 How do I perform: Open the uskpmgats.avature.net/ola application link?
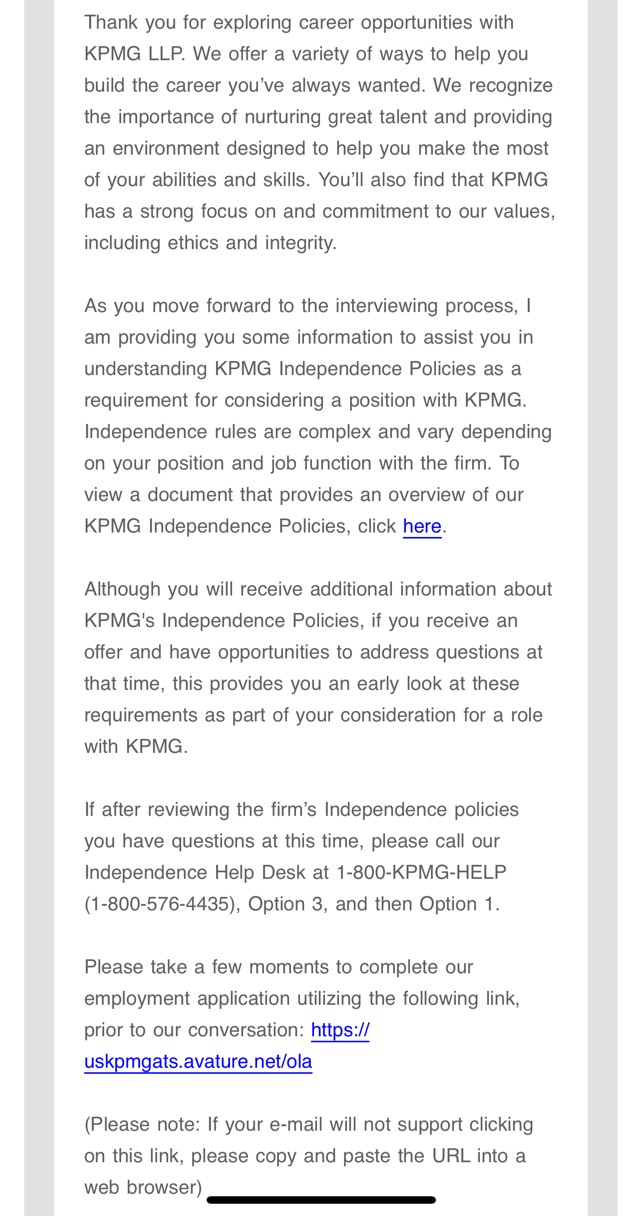[198, 1062]
